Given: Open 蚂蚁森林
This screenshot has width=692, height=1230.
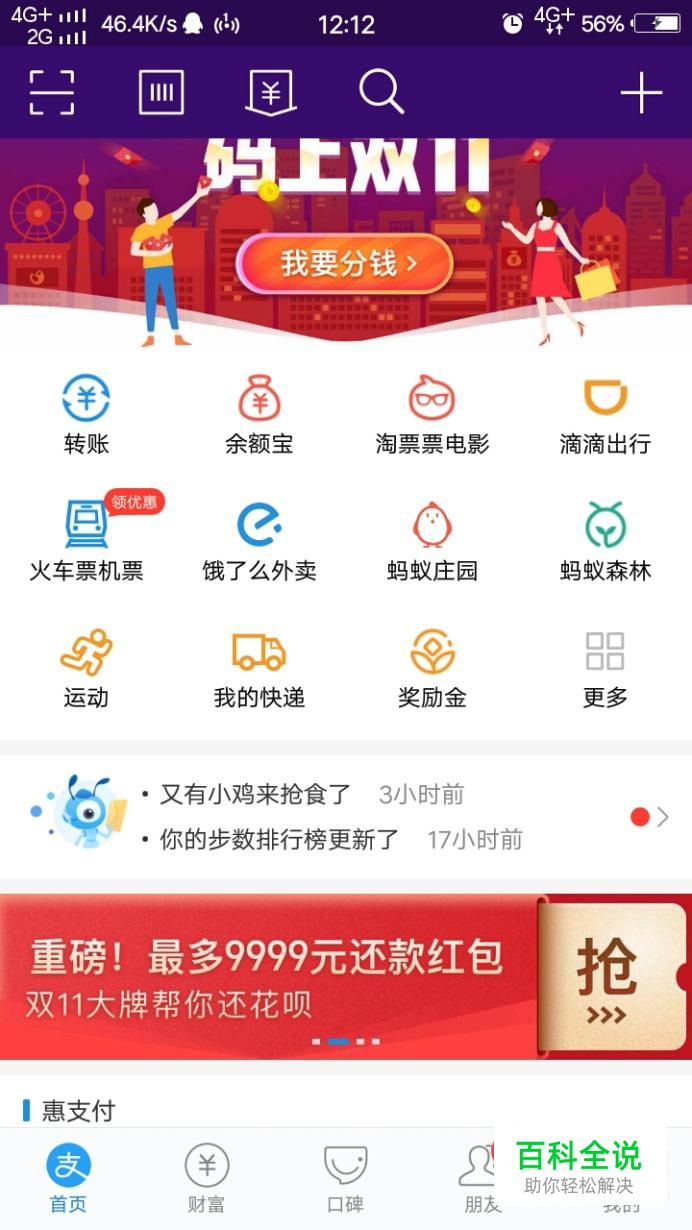Looking at the screenshot, I should [x=605, y=541].
